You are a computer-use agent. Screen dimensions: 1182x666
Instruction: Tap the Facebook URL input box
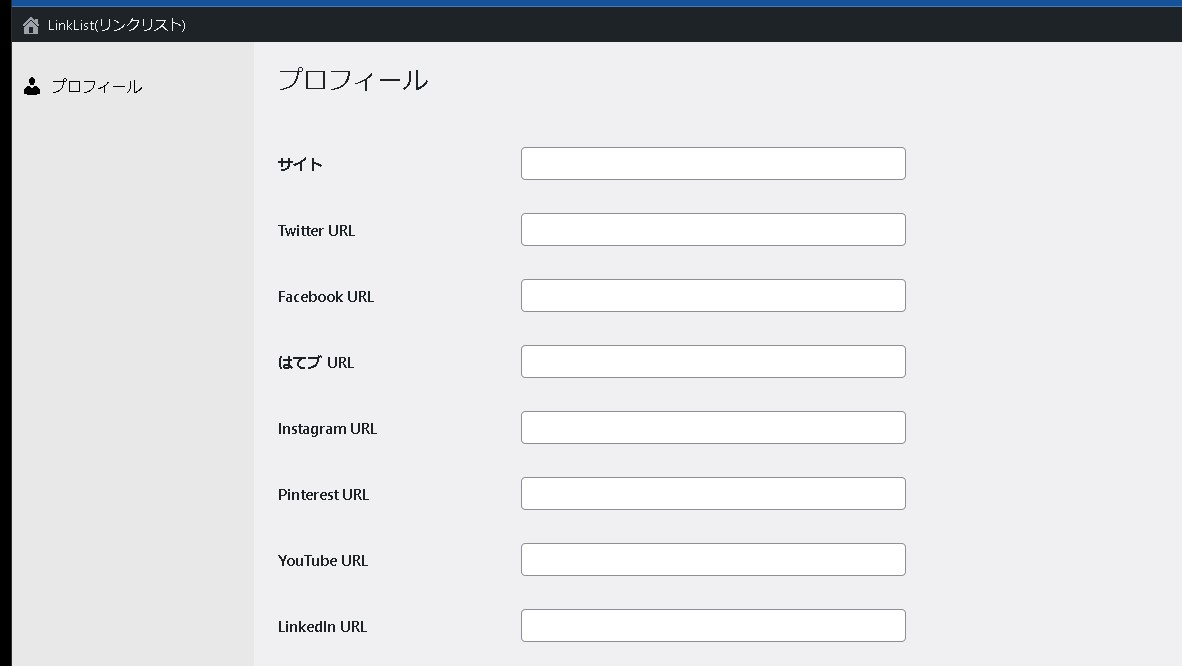713,296
